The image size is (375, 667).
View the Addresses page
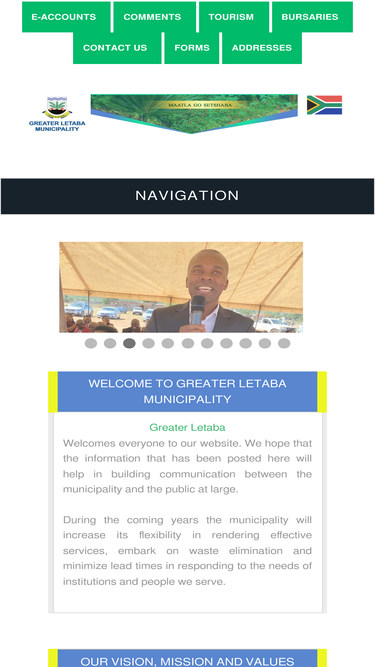pyautogui.click(x=261, y=48)
